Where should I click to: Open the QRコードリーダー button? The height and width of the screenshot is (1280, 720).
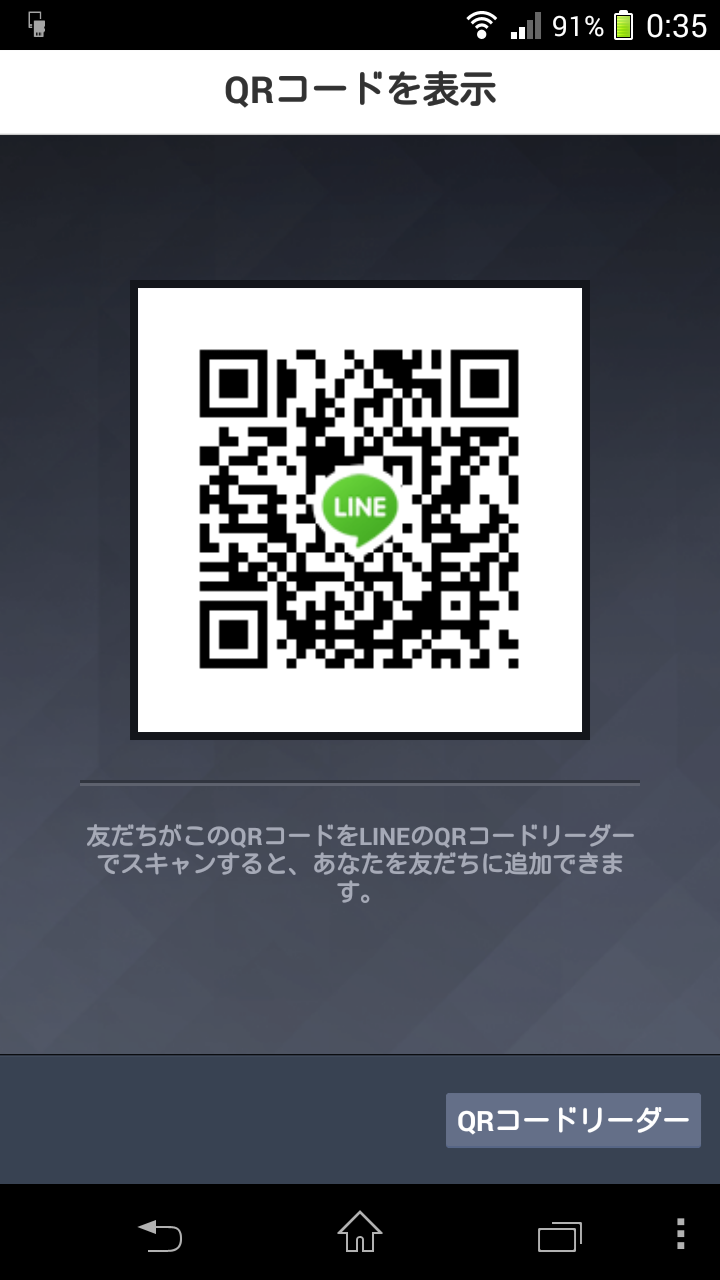[573, 1120]
